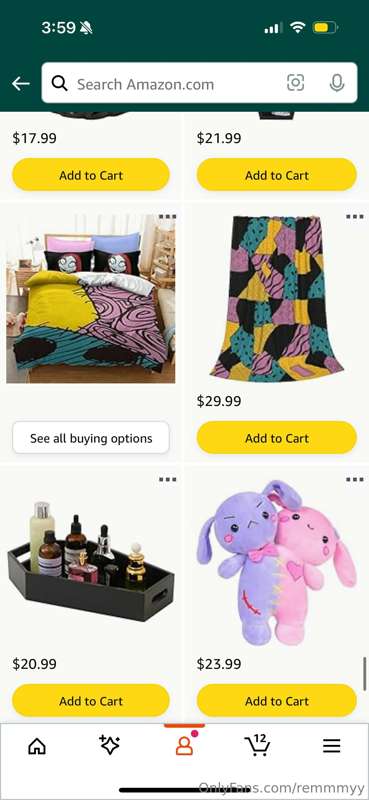Add the $17.99 item to cart
Viewport: 369px width, 800px height.
(x=91, y=175)
